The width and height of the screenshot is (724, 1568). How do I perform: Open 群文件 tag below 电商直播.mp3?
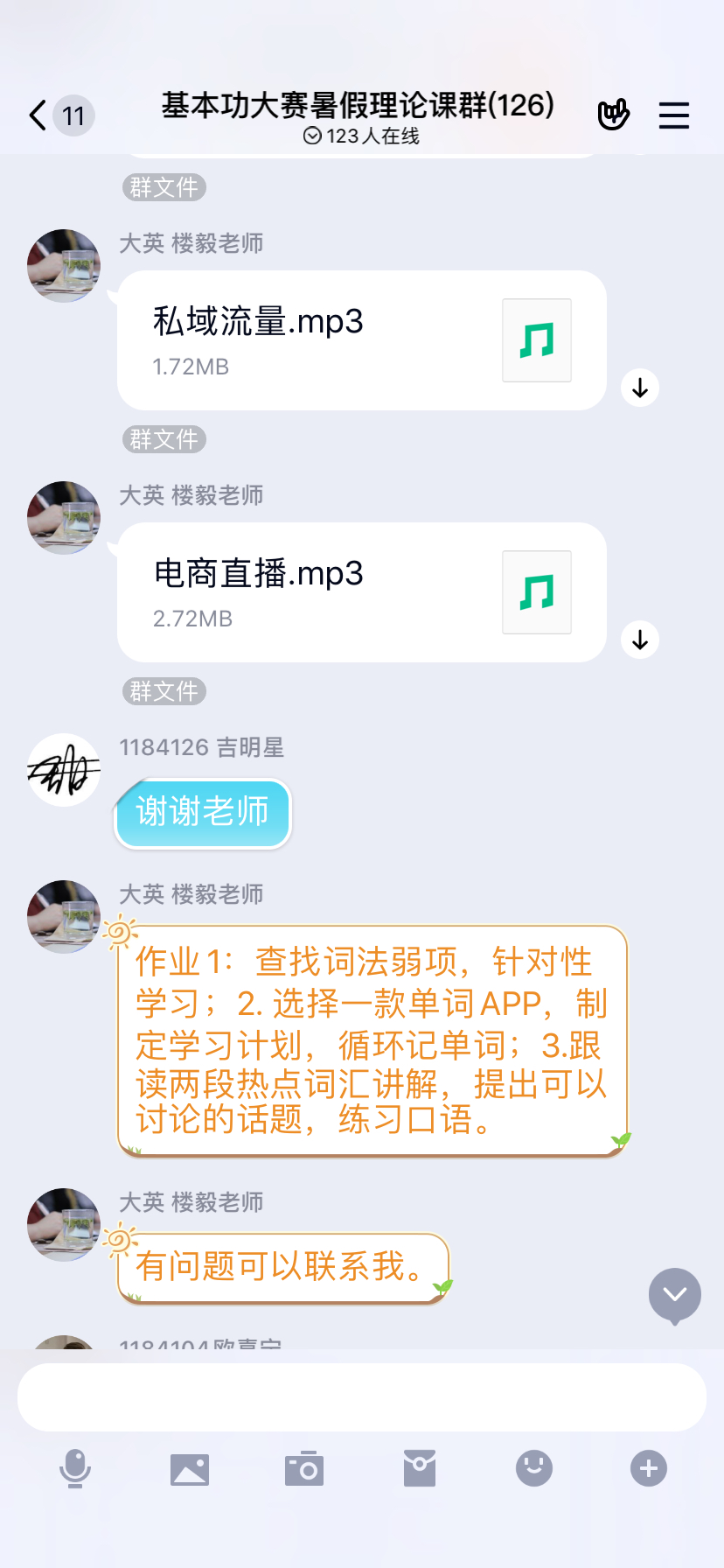coord(164,691)
